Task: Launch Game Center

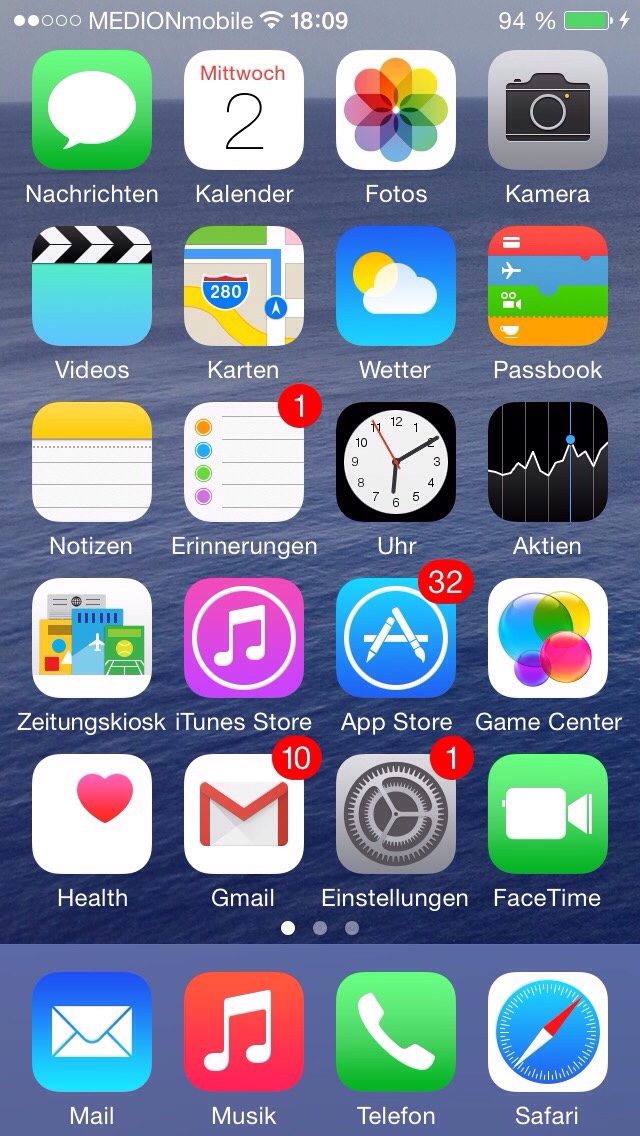Action: [x=548, y=638]
